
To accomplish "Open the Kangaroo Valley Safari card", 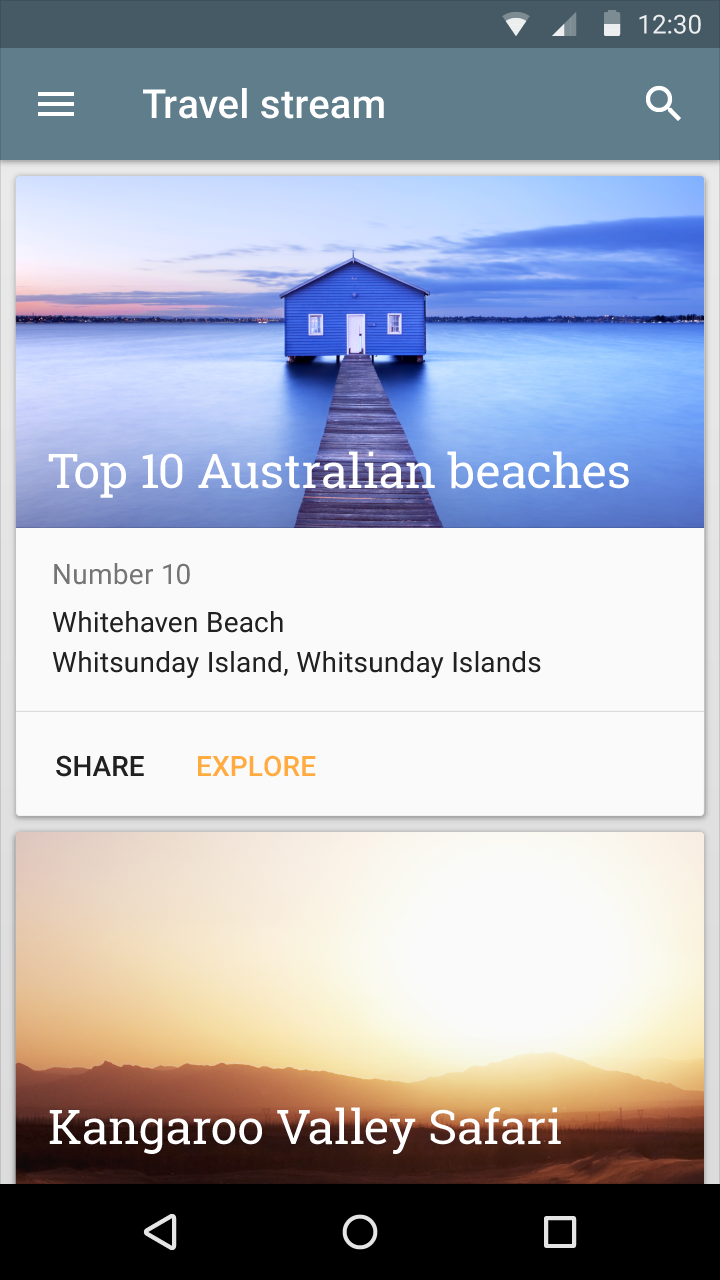I will [x=360, y=1010].
